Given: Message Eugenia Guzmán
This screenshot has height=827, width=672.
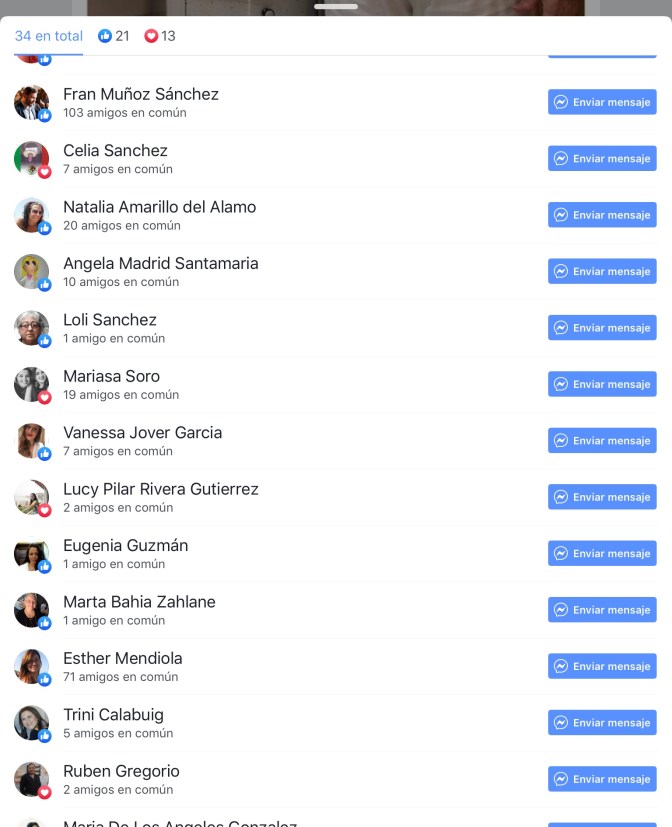Looking at the screenshot, I should coord(602,554).
